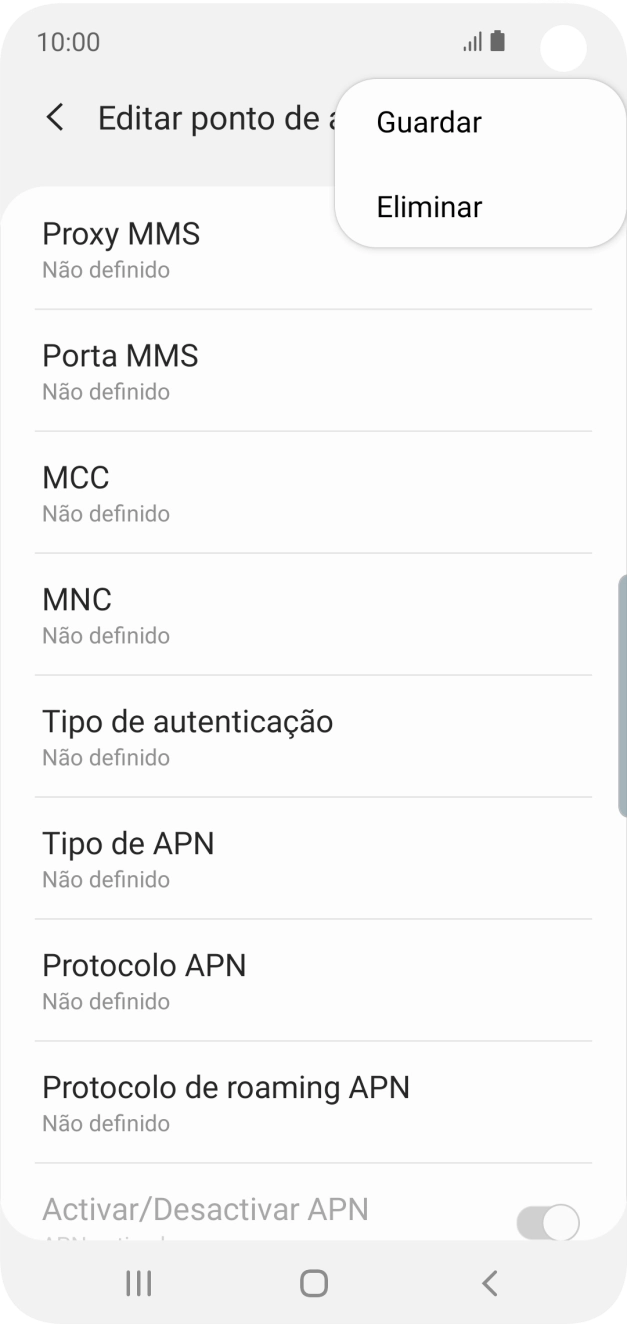The height and width of the screenshot is (1324, 627).
Task: Edit the Porta MMS field
Action: (x=313, y=371)
